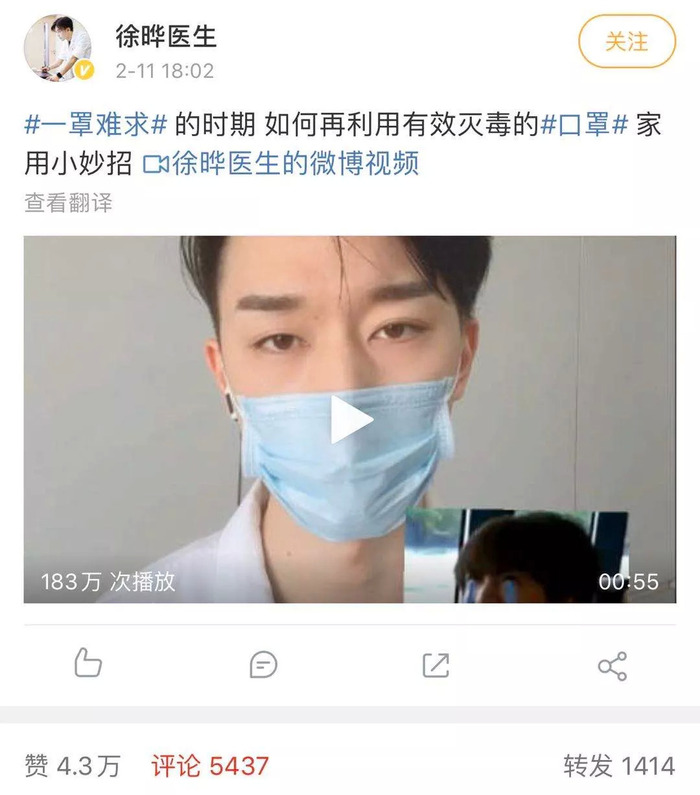Open the 徐晔医生的微博视频 link

pyautogui.click(x=281, y=163)
